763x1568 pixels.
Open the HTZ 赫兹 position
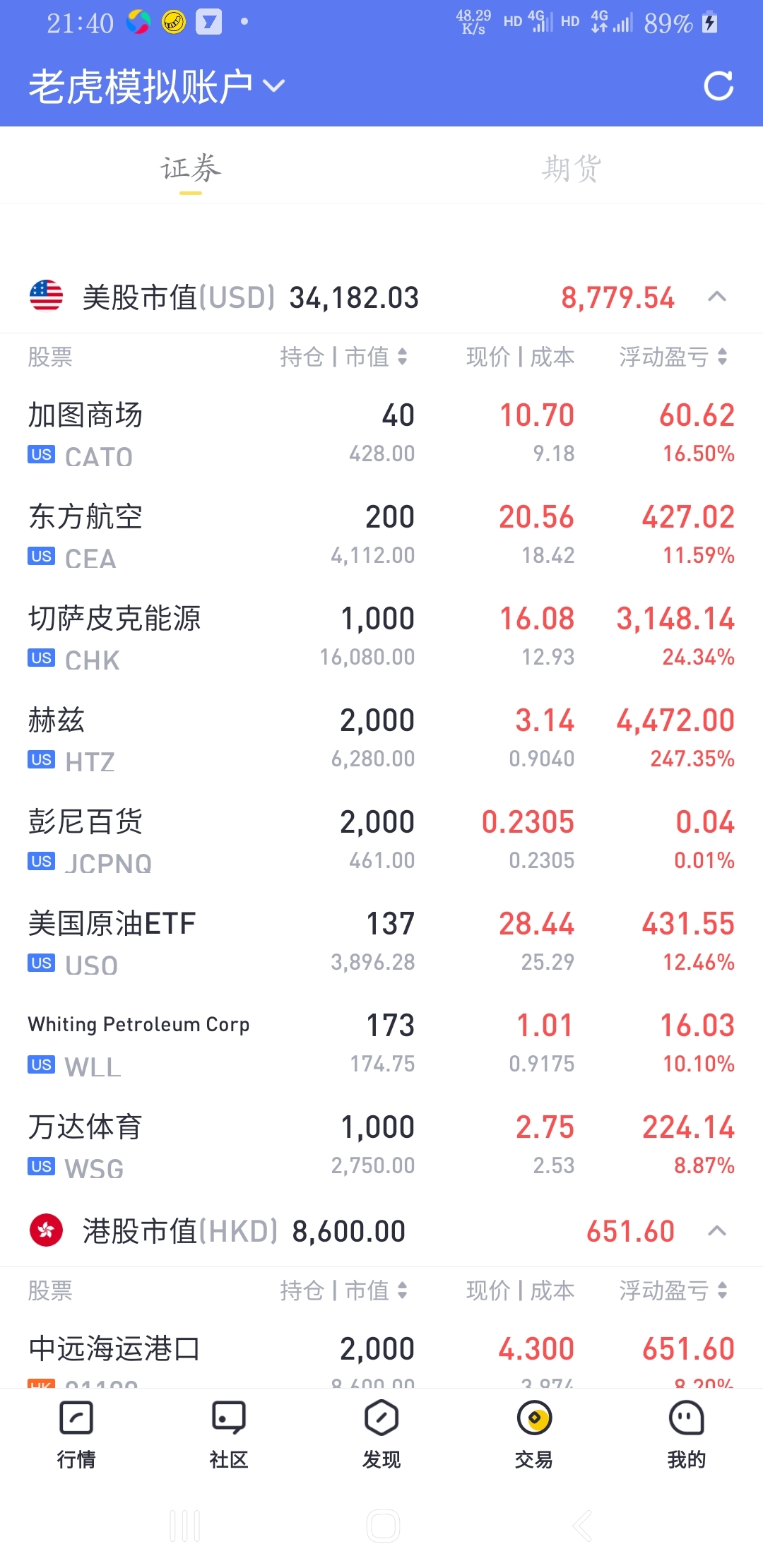pos(381,740)
